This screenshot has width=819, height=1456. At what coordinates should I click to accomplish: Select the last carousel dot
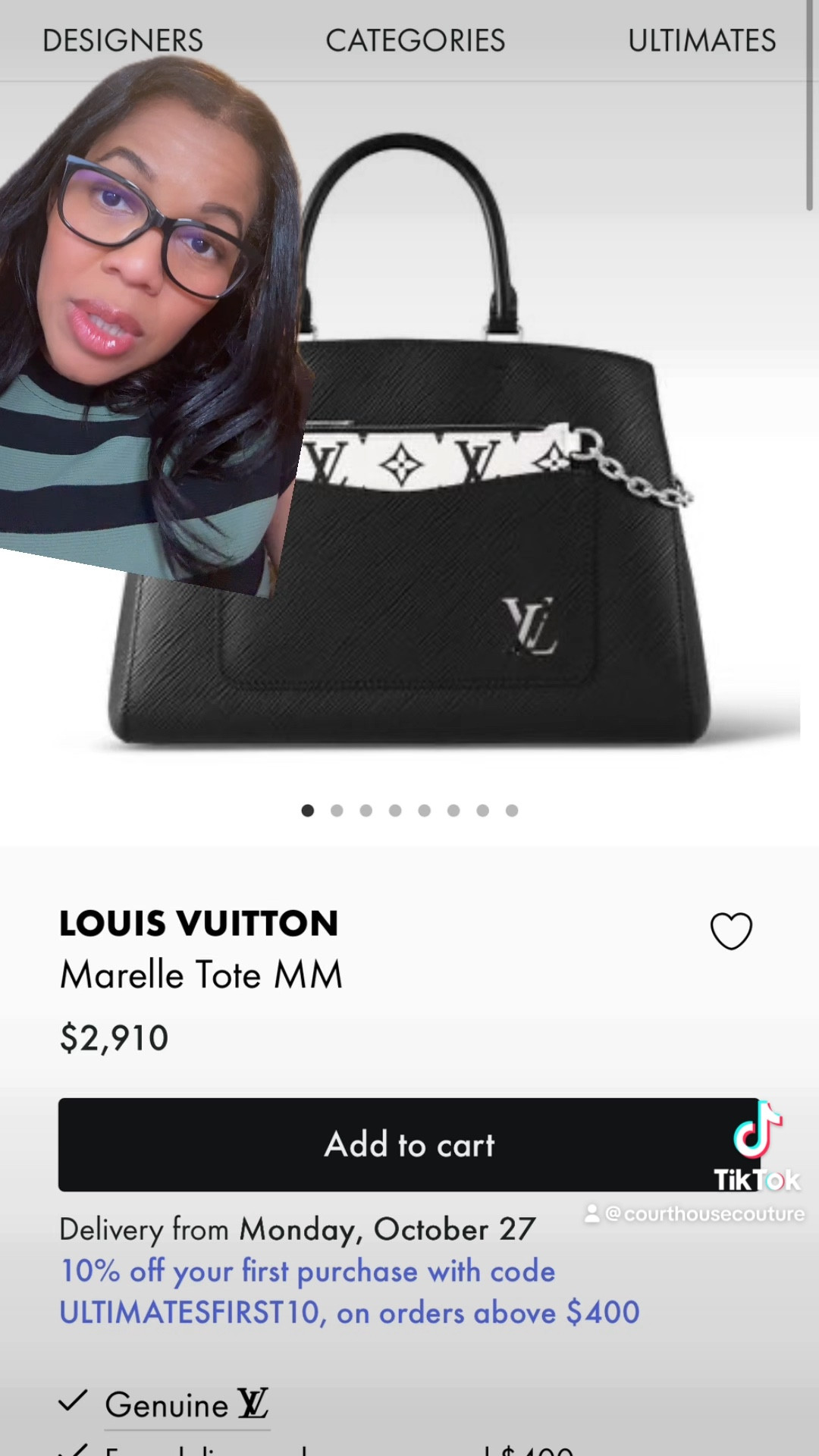[x=512, y=810]
